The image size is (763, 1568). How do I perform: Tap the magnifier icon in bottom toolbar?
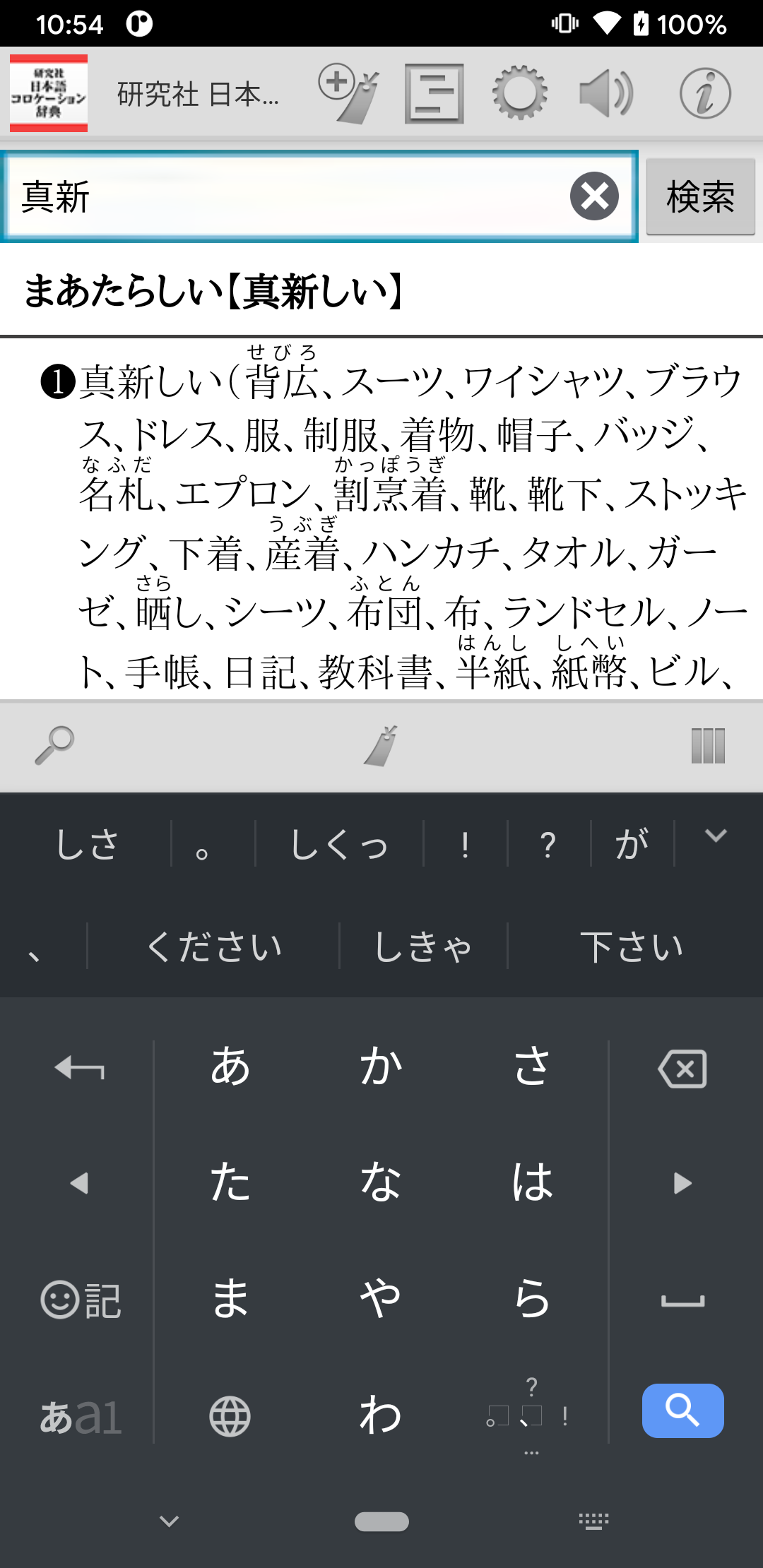[x=54, y=745]
